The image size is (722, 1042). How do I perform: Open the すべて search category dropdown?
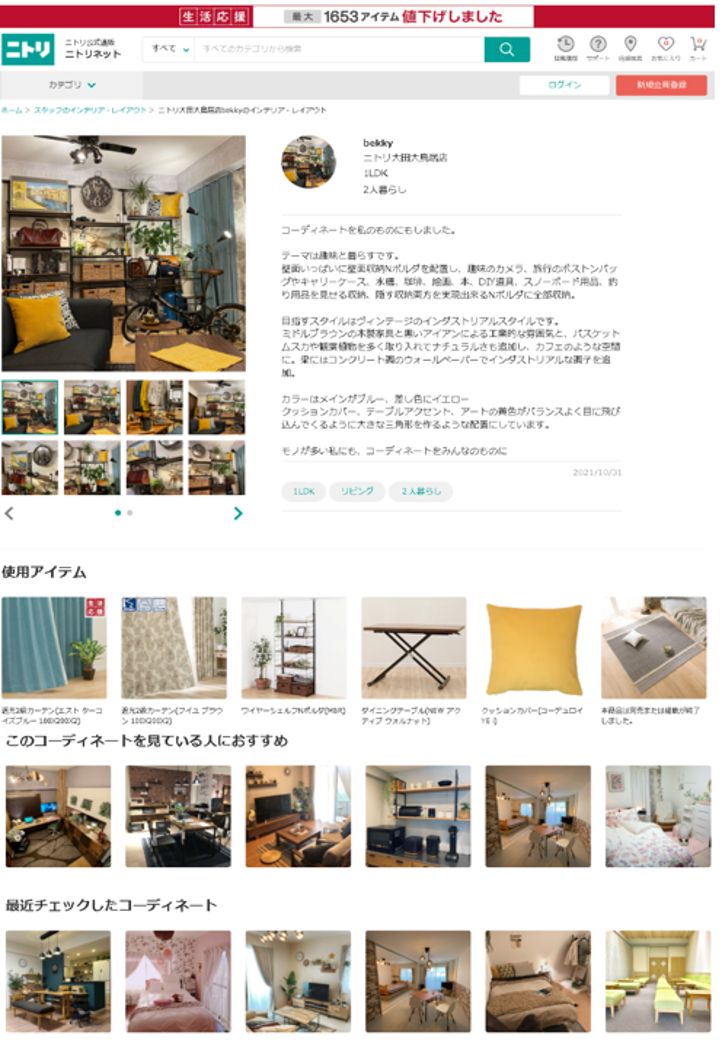point(170,49)
